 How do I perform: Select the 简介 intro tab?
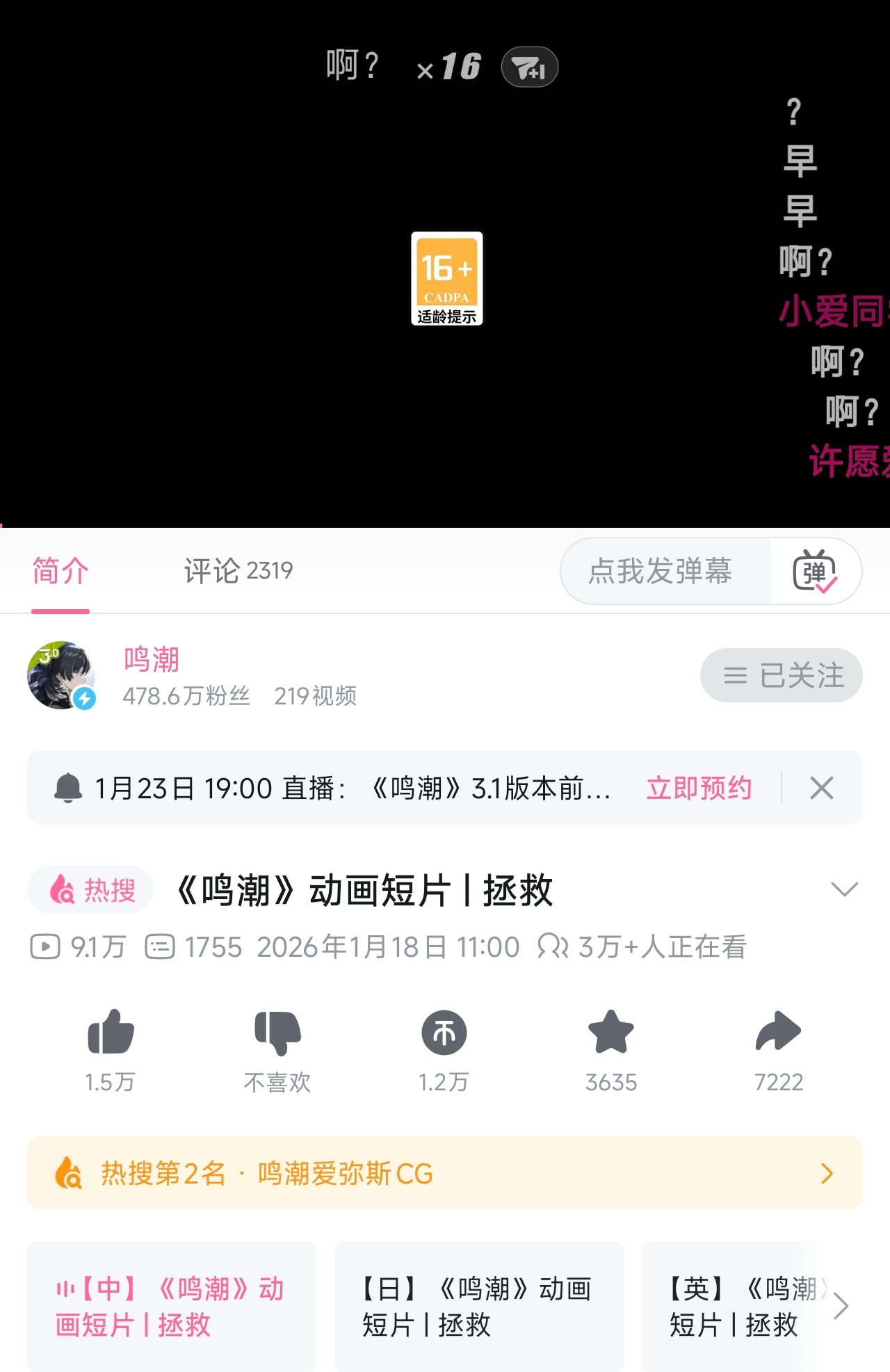click(x=60, y=571)
